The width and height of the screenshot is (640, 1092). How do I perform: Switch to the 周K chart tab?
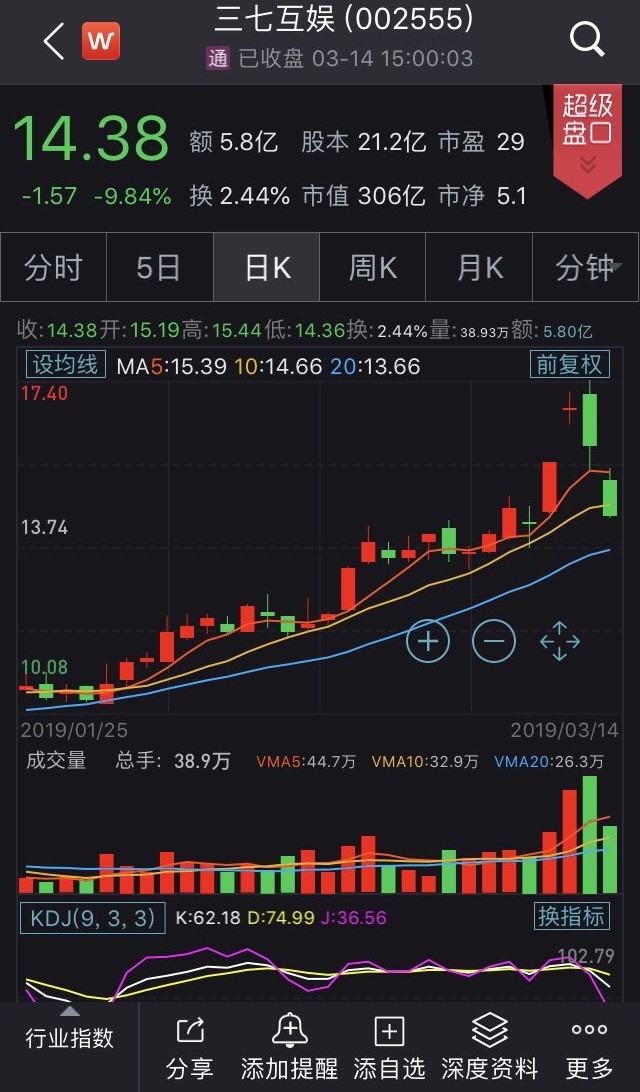click(x=372, y=268)
